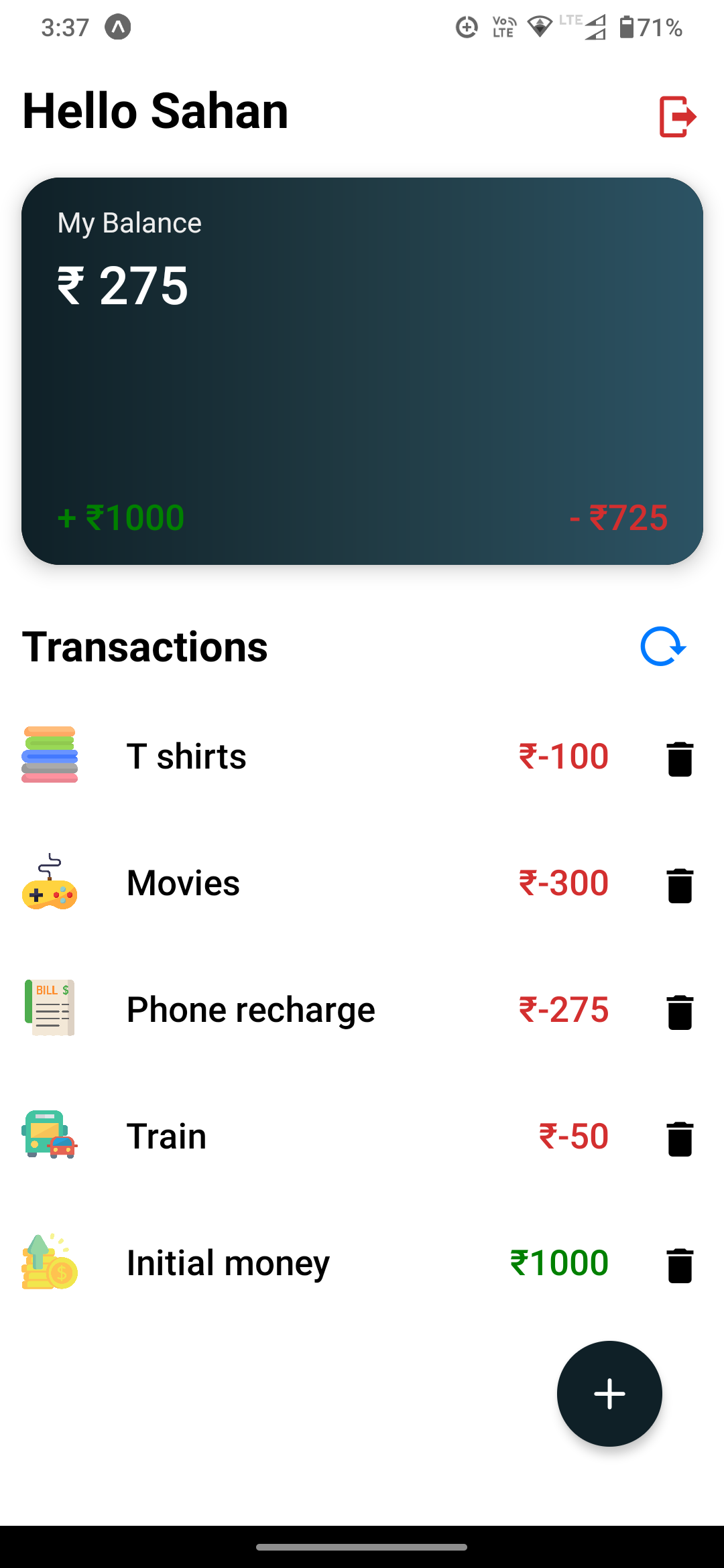This screenshot has width=724, height=1568.
Task: Tap the total income amount ₹1000
Action: [119, 517]
